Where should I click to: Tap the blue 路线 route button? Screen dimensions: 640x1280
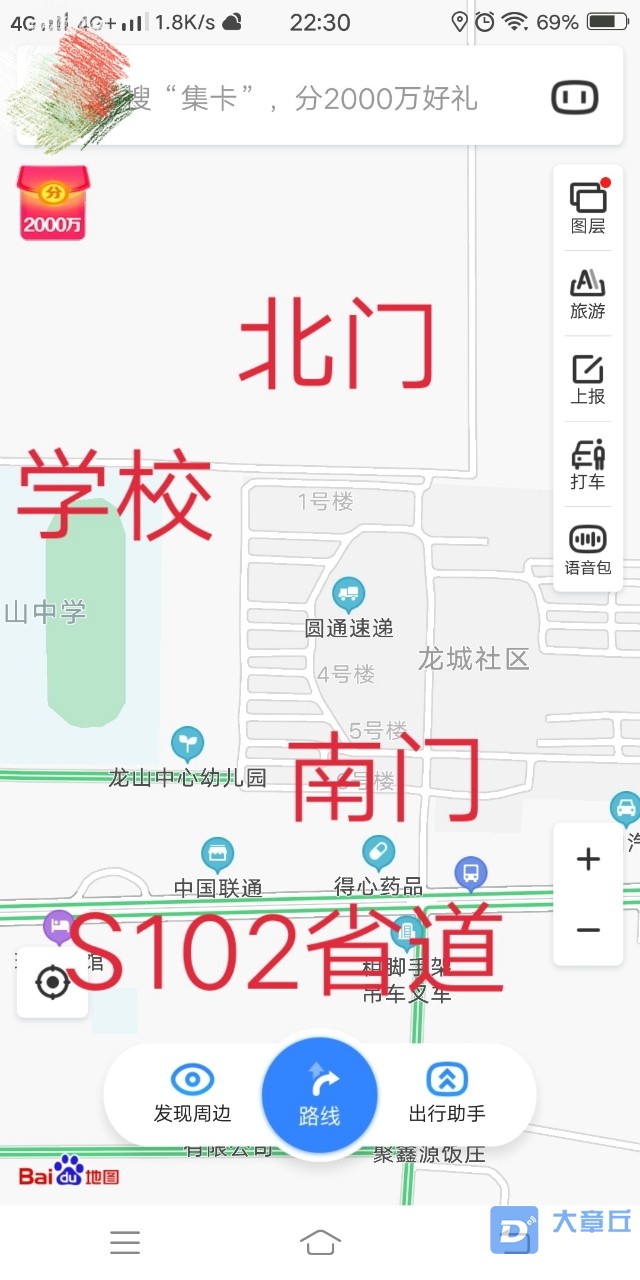pyautogui.click(x=320, y=1095)
